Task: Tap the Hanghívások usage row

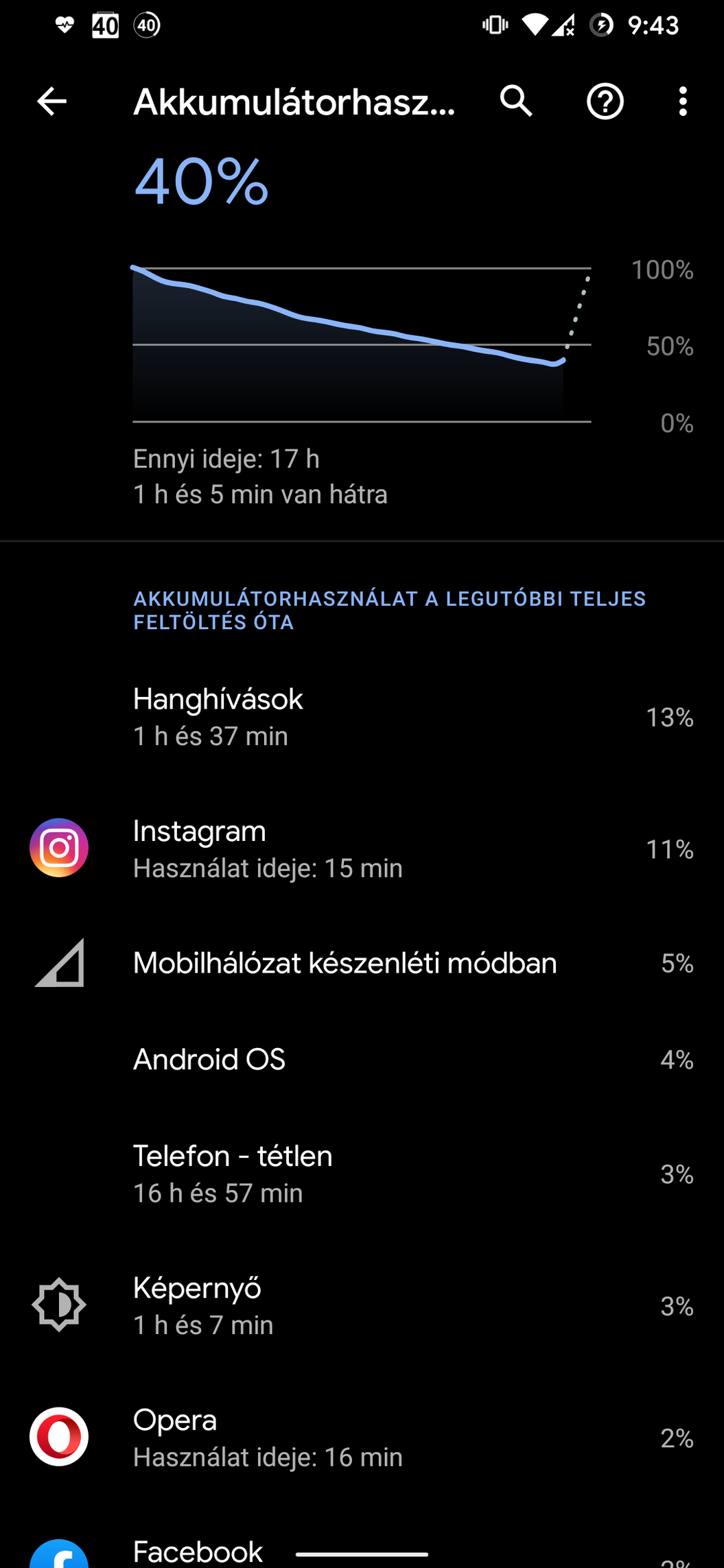Action: [x=362, y=717]
